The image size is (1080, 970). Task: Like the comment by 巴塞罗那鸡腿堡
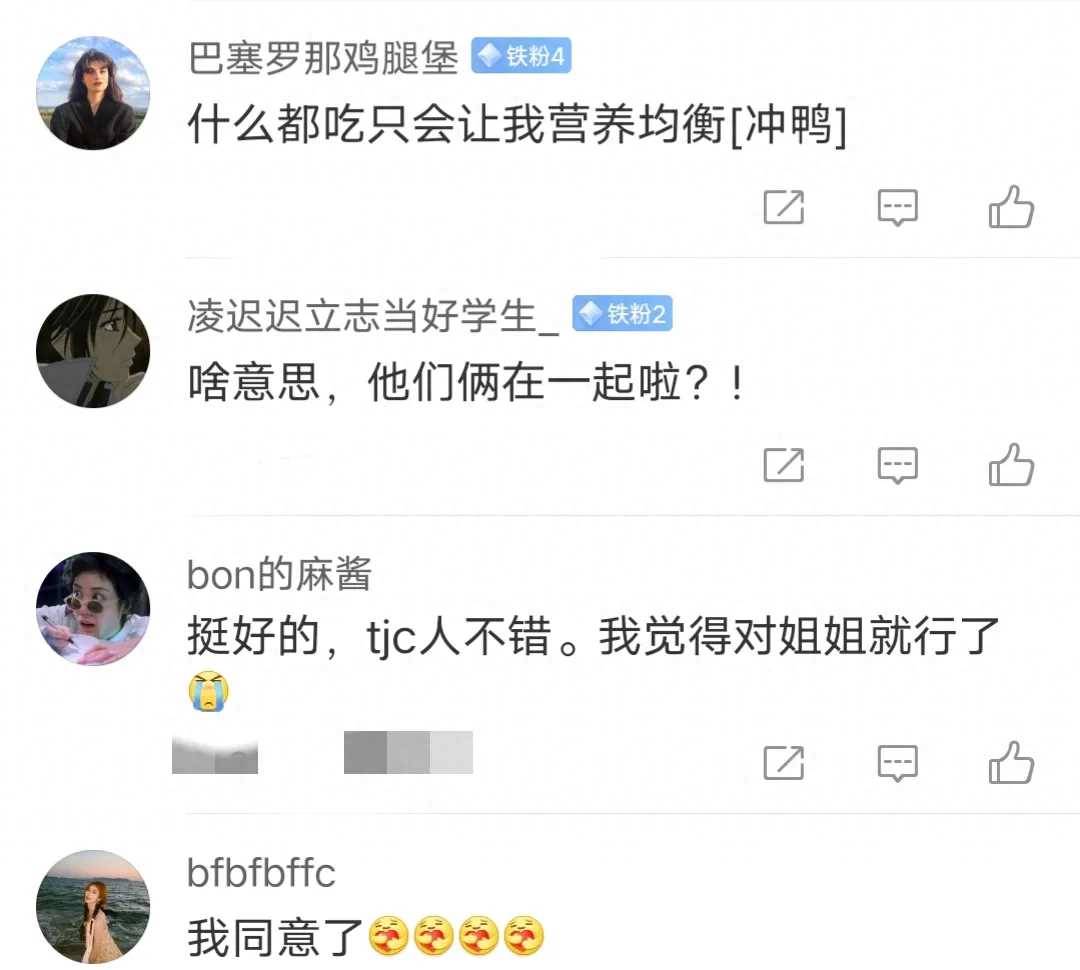click(1011, 207)
